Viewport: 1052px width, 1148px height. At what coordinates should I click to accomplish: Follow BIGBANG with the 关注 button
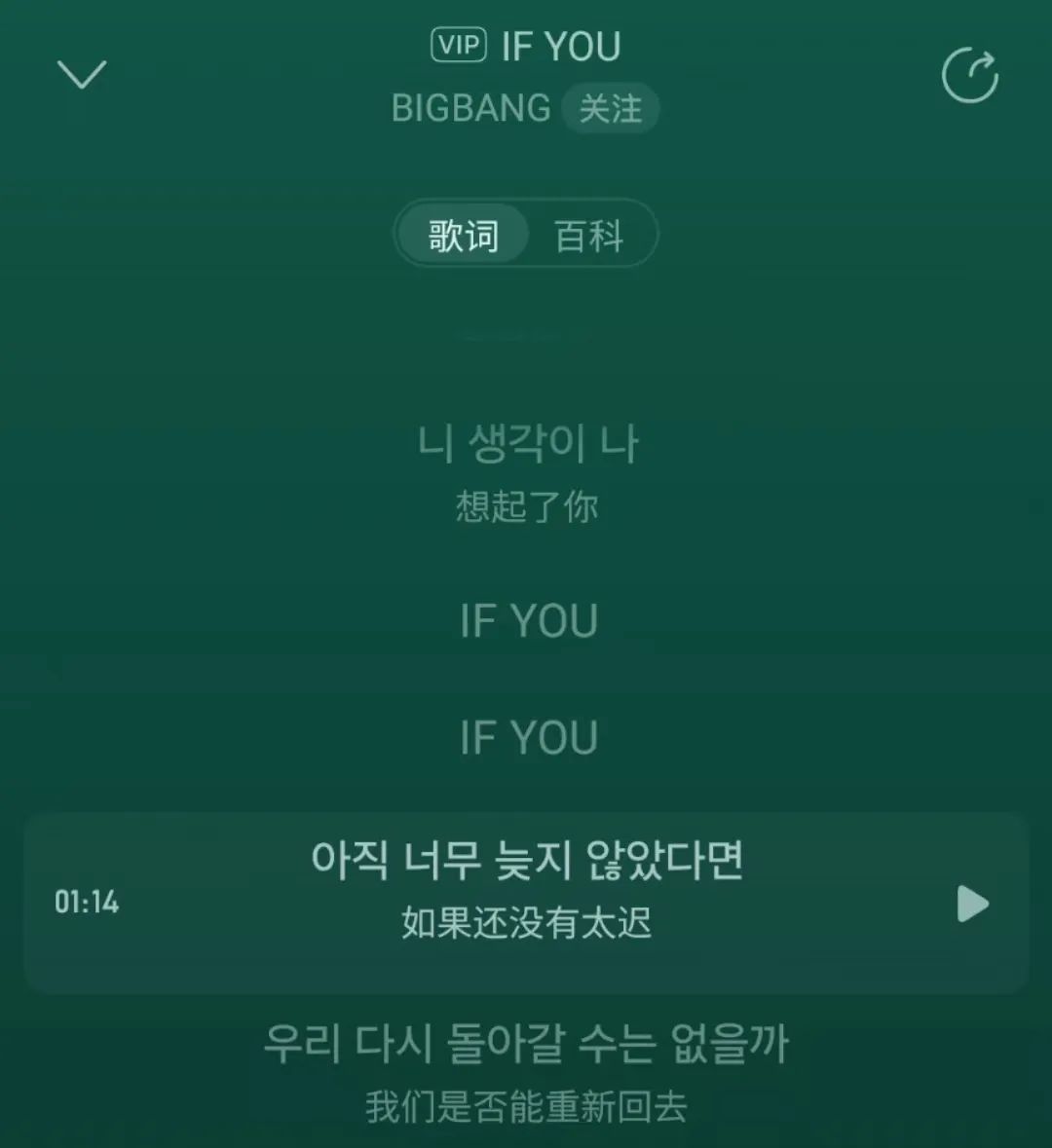(611, 109)
